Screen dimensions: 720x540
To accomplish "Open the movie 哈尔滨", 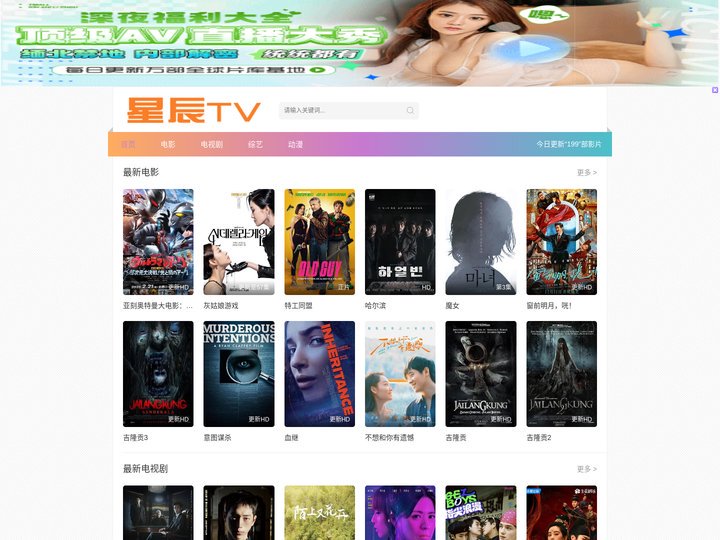I will (400, 242).
